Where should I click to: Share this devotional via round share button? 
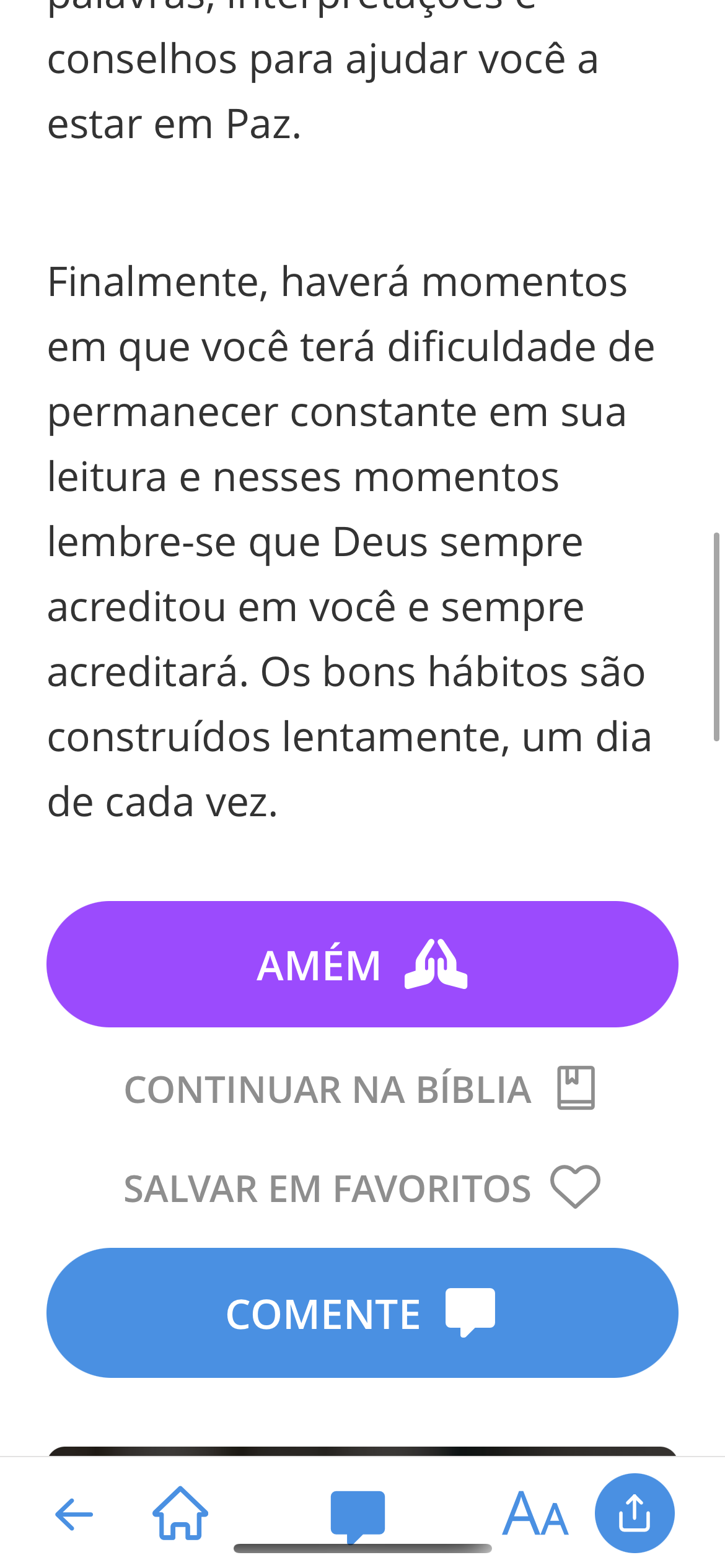click(x=634, y=1513)
